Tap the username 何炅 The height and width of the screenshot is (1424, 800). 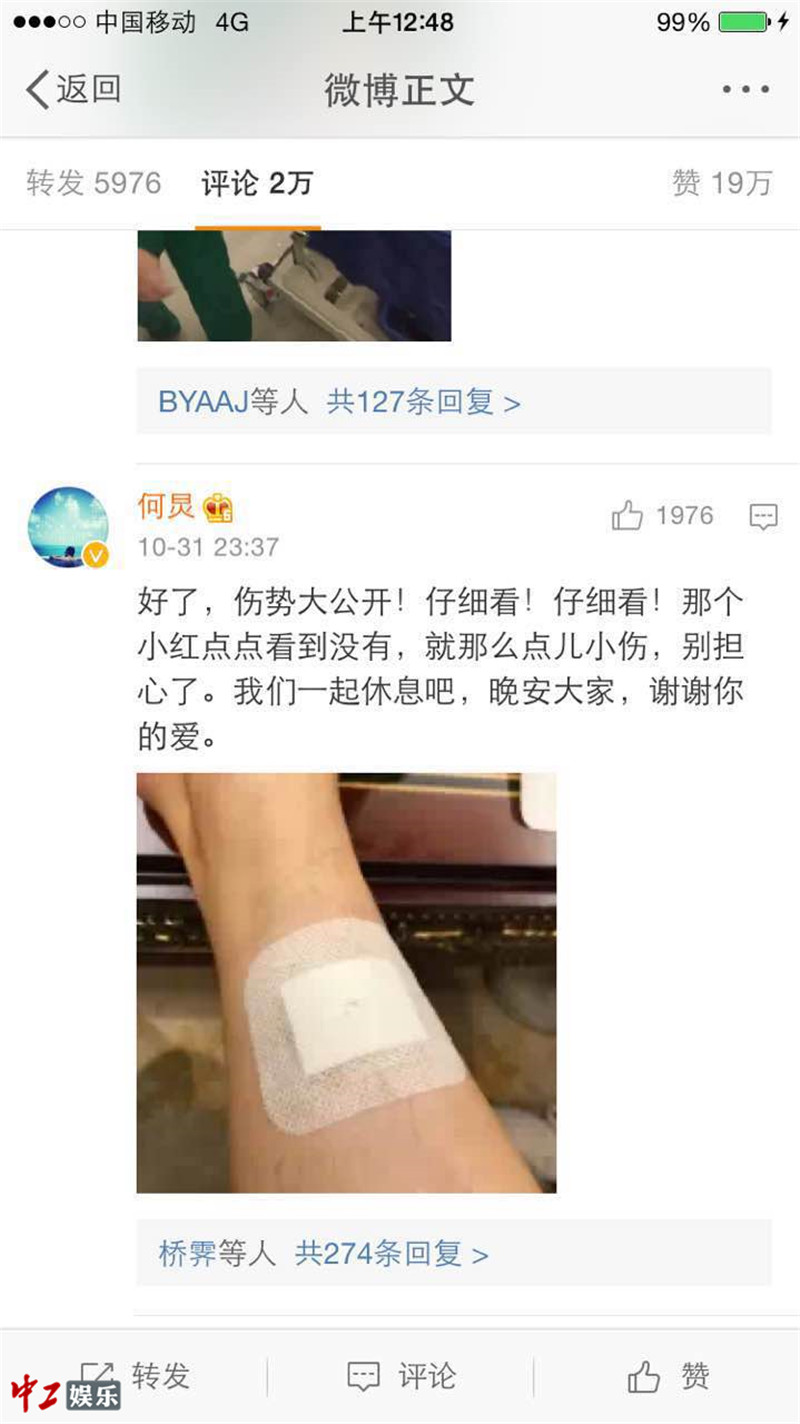click(x=166, y=508)
